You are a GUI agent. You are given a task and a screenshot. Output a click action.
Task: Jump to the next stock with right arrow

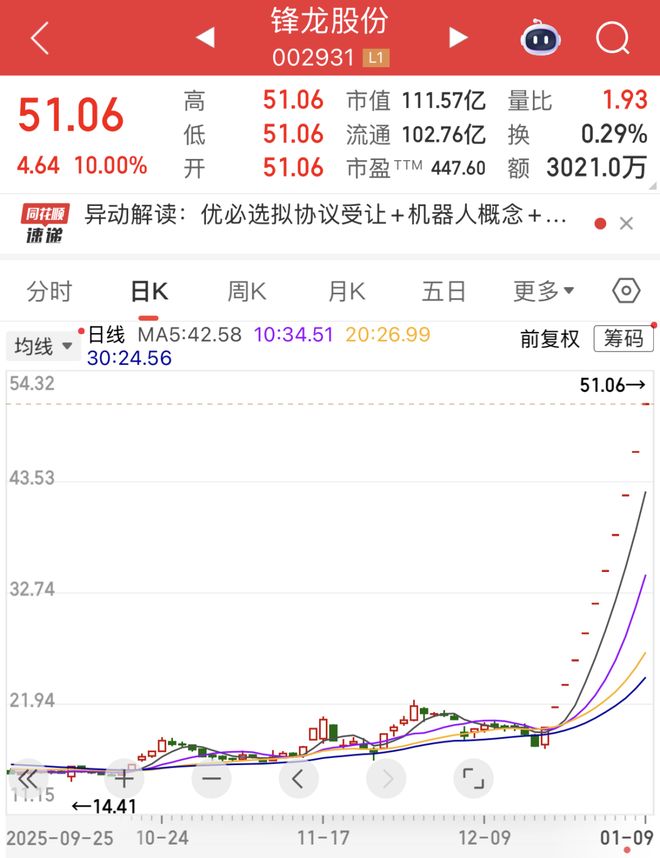(x=458, y=39)
